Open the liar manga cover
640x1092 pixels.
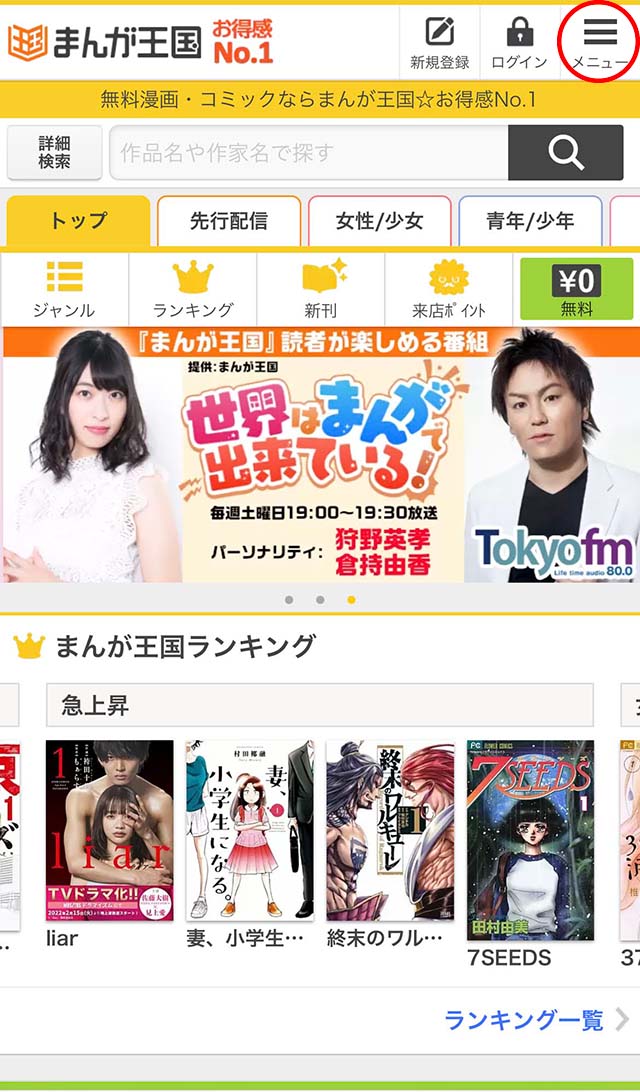[109, 831]
